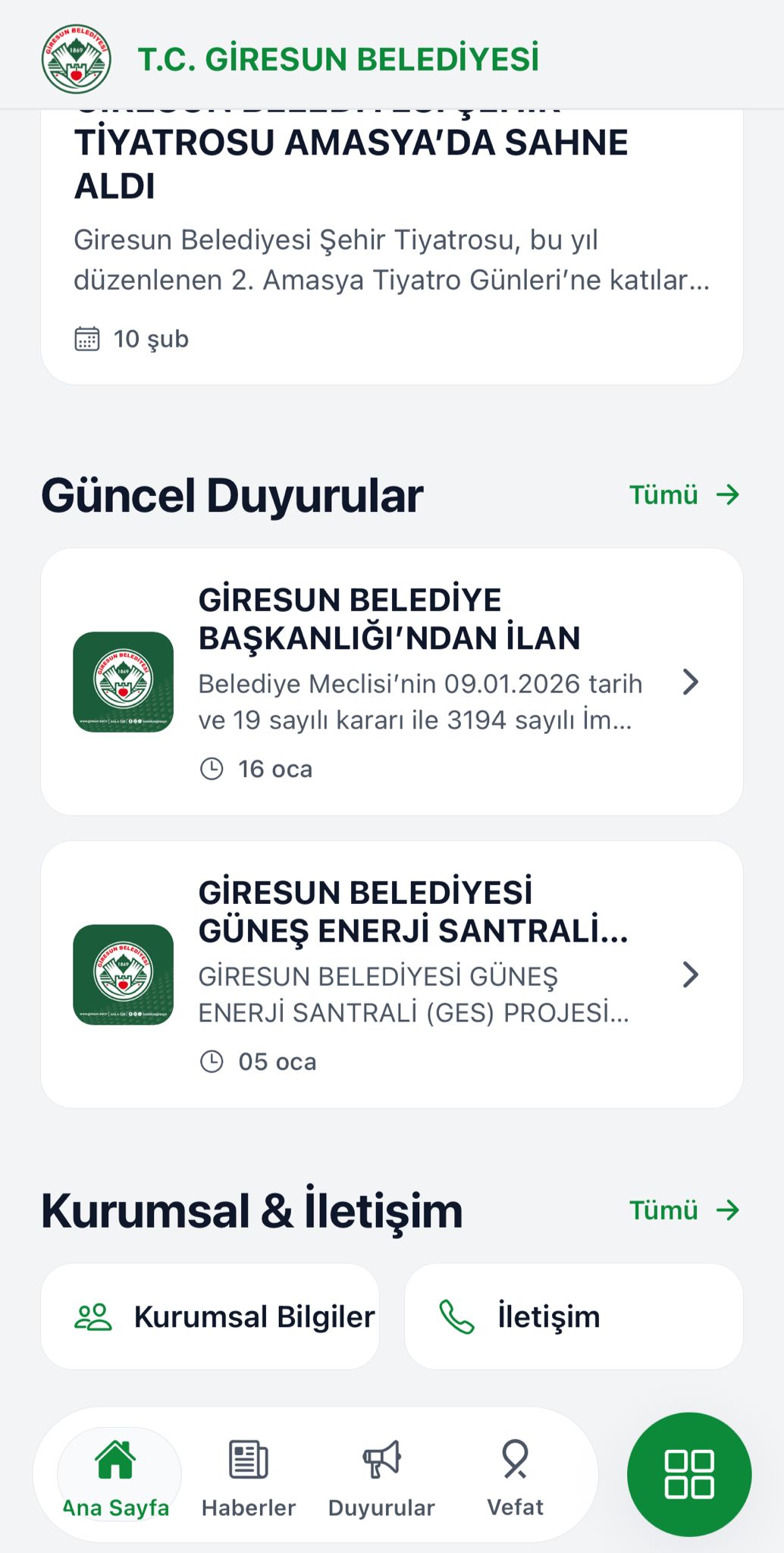Open the İletişim contact page
The width and height of the screenshot is (784, 1553).
click(x=573, y=1317)
